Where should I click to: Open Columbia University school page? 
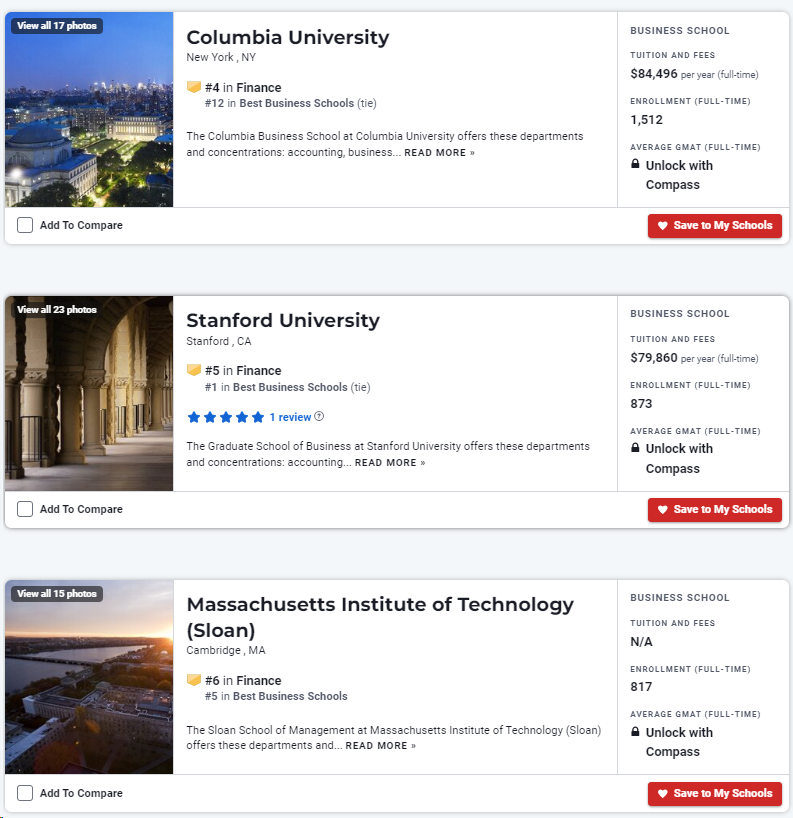[287, 38]
